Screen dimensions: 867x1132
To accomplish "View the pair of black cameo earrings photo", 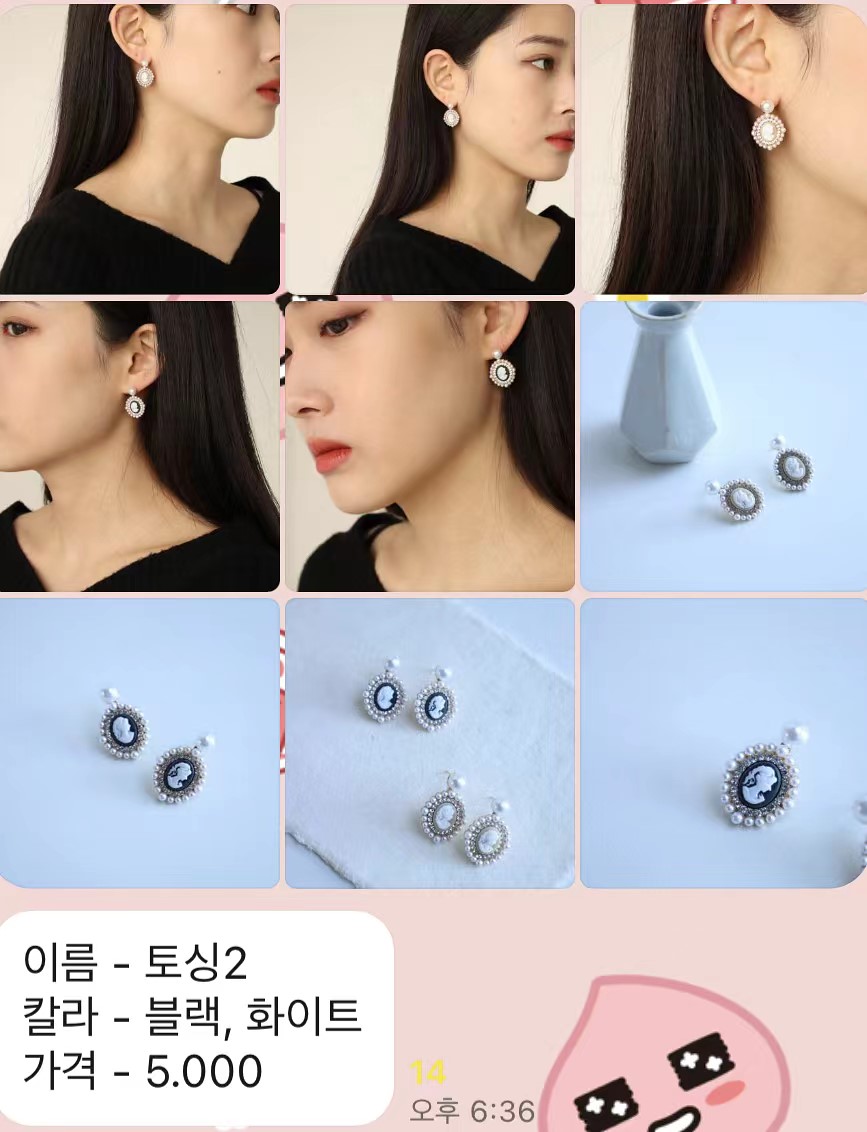I will [139, 742].
